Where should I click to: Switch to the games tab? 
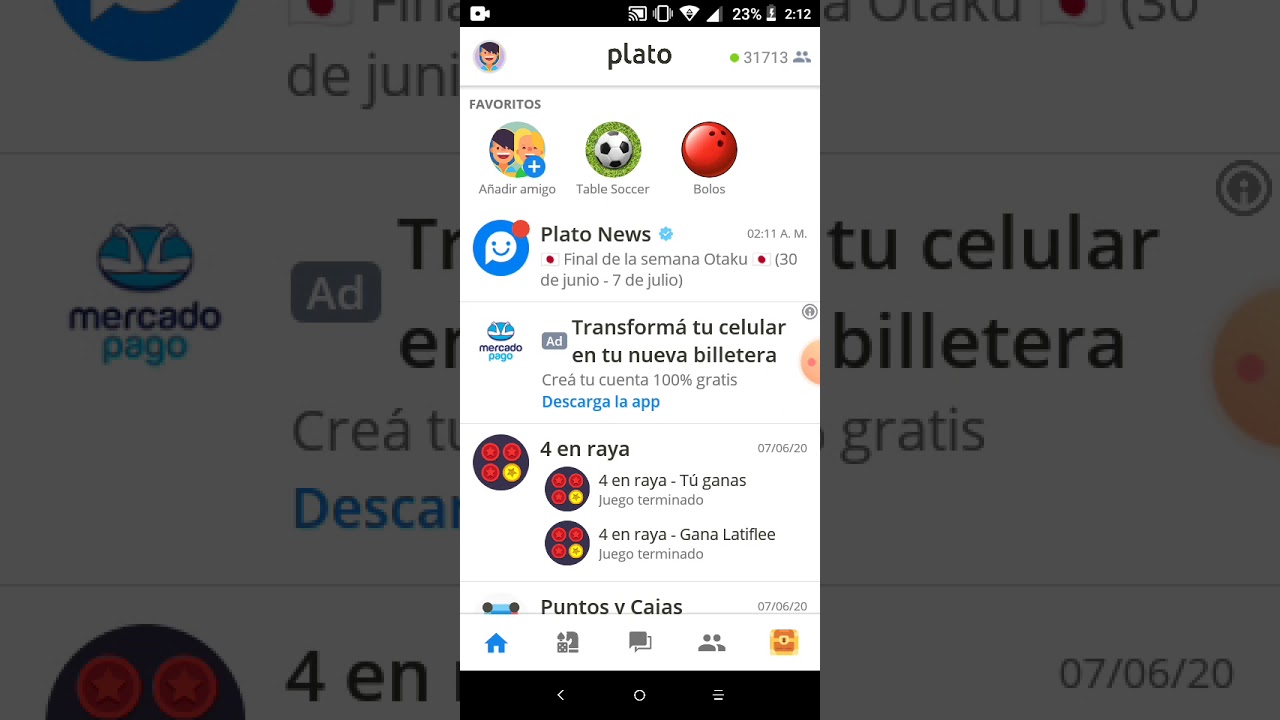coord(568,643)
